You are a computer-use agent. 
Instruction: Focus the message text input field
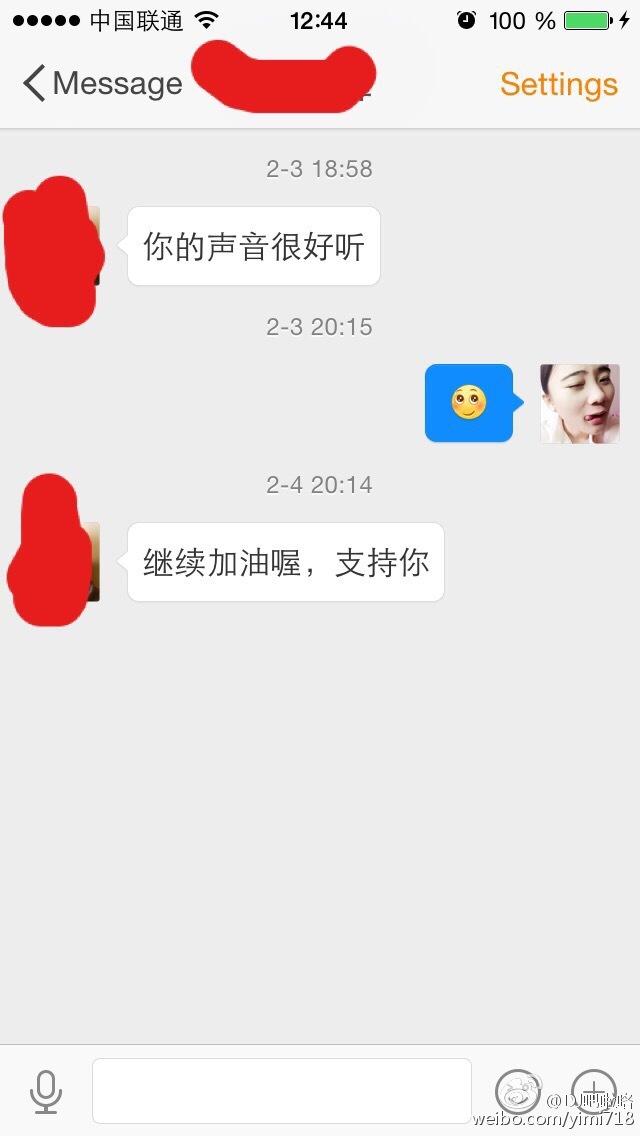click(x=281, y=1091)
